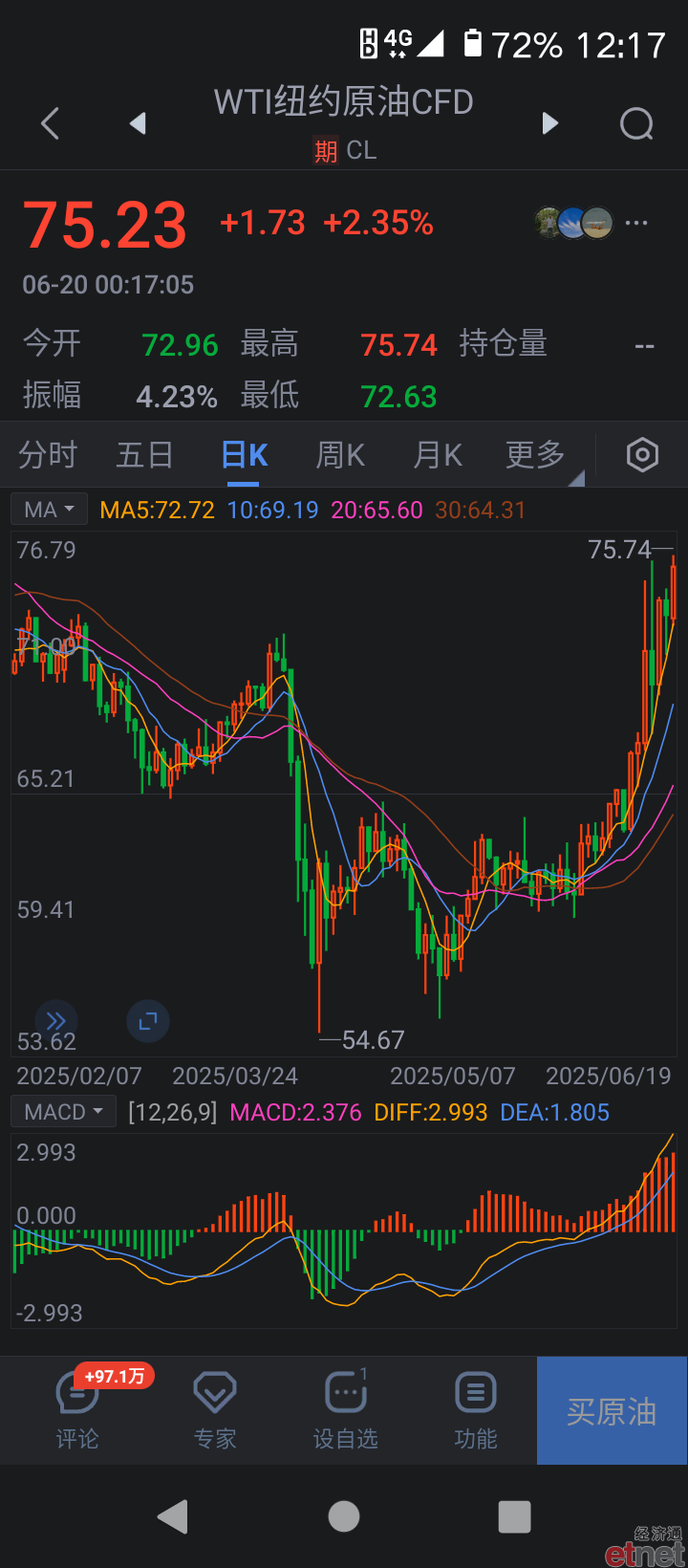The image size is (688, 1568).
Task: Tap the 买原油 buy button
Action: [x=612, y=1411]
